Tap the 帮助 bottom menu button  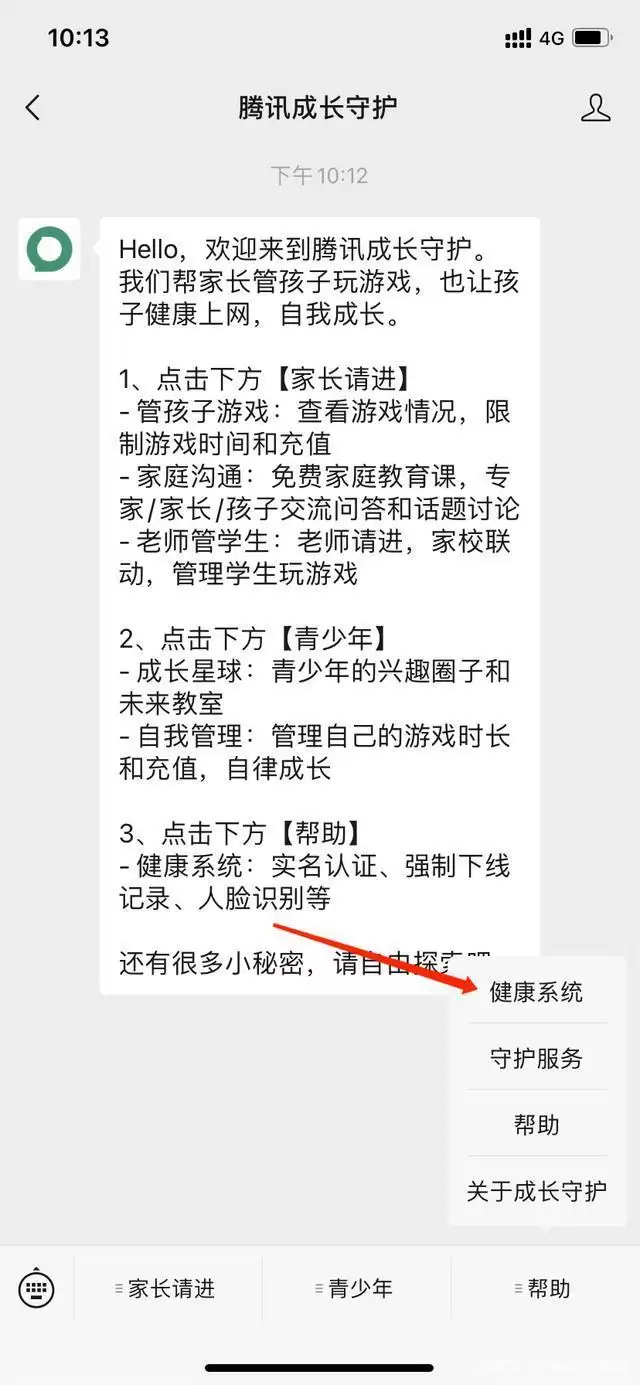coord(545,1289)
